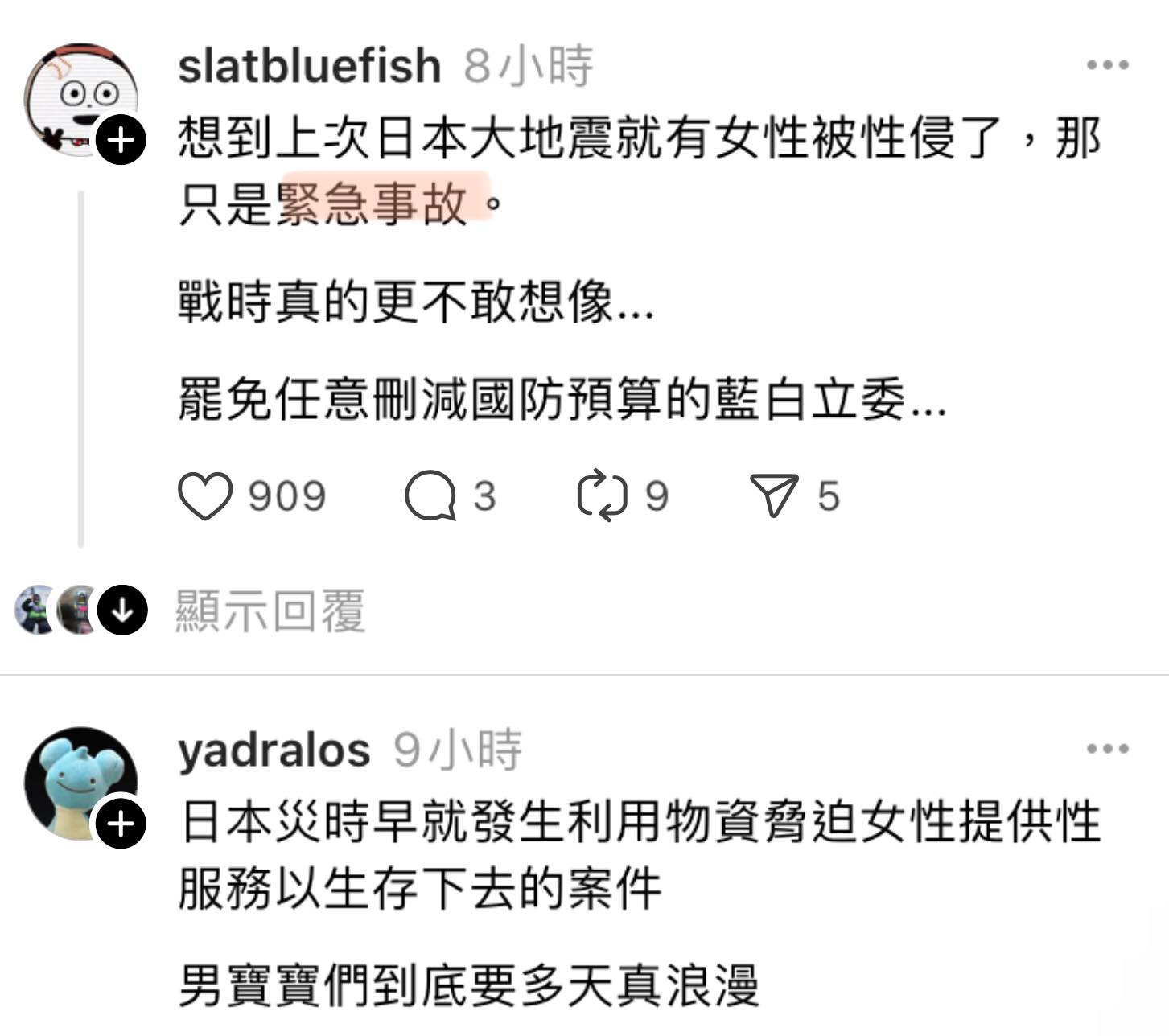
Task: Share slatbluefish's post via send icon
Action: click(x=774, y=495)
